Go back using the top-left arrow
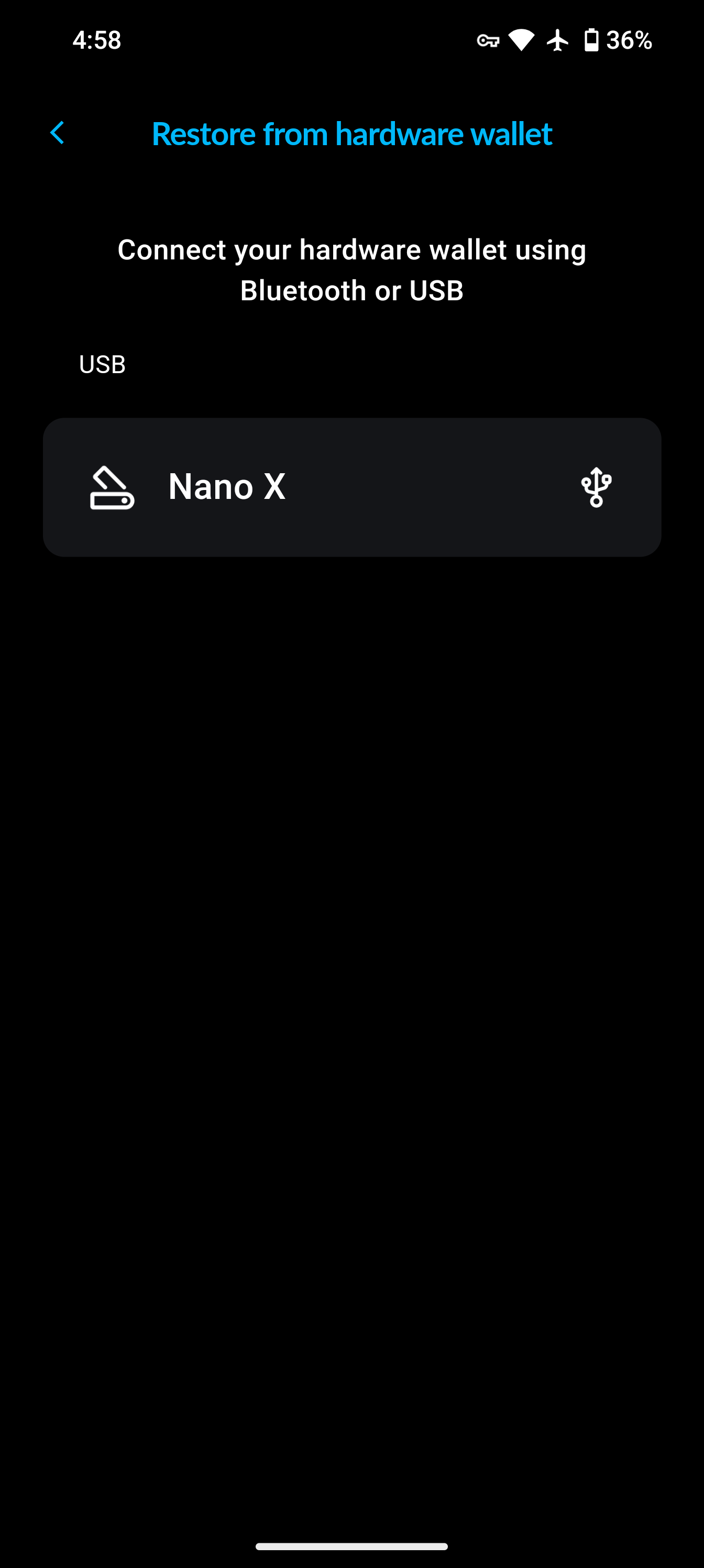 point(57,133)
